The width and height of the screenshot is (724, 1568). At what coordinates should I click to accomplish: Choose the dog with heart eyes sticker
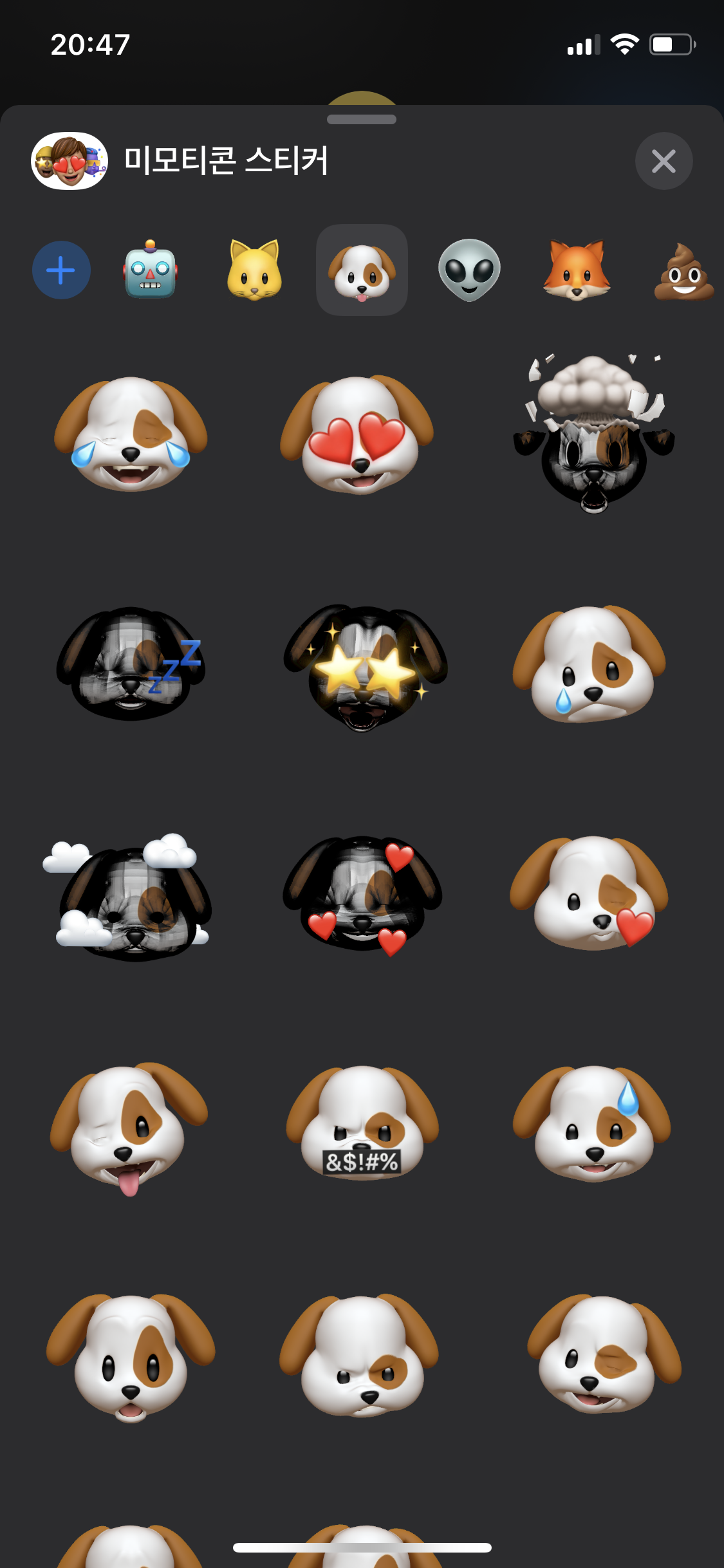pyautogui.click(x=358, y=434)
